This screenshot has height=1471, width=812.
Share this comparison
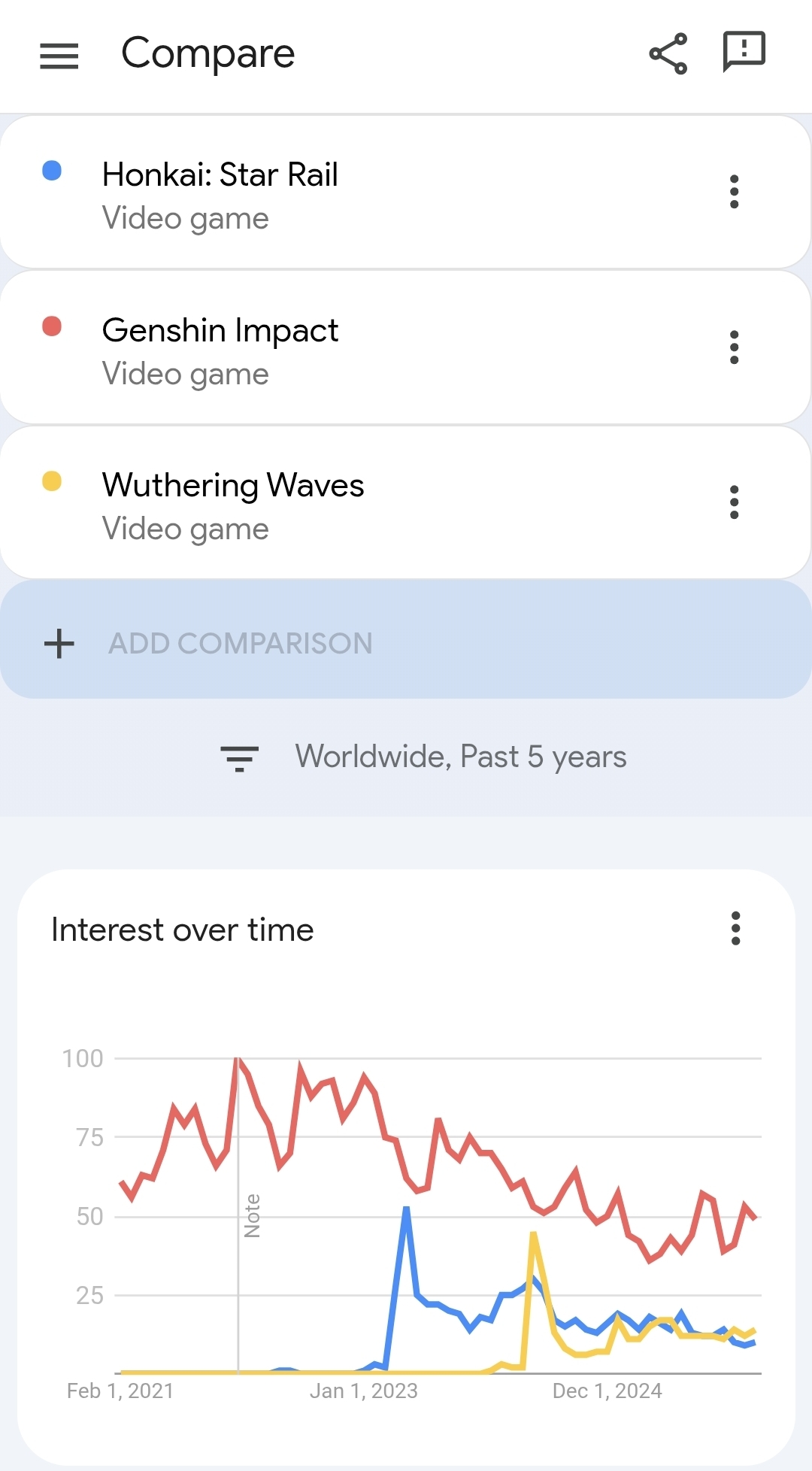coord(668,54)
